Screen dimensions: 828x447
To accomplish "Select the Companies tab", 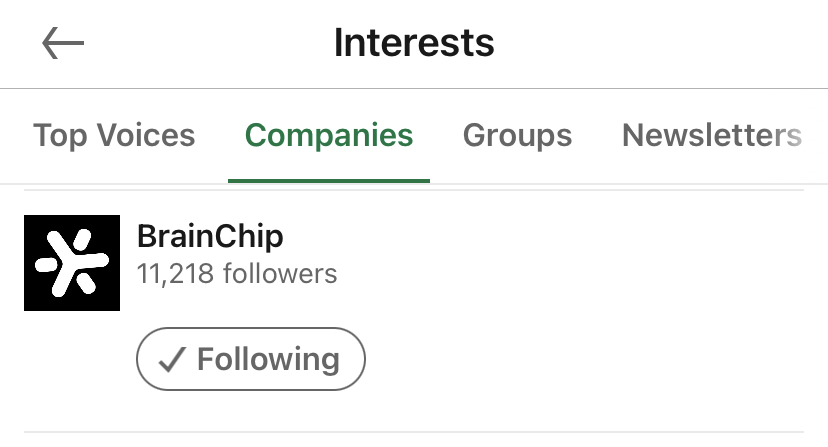I will point(329,136).
